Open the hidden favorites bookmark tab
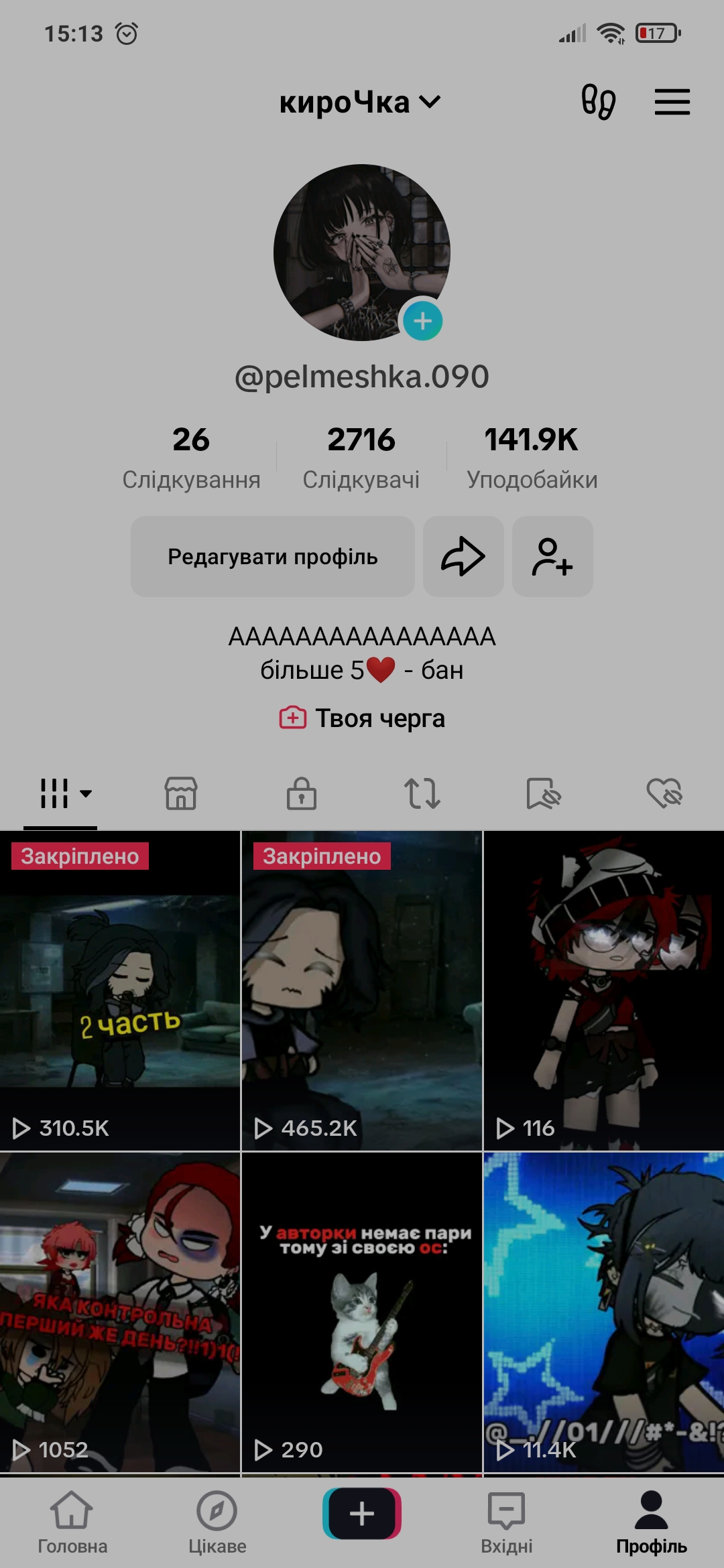 [x=543, y=793]
